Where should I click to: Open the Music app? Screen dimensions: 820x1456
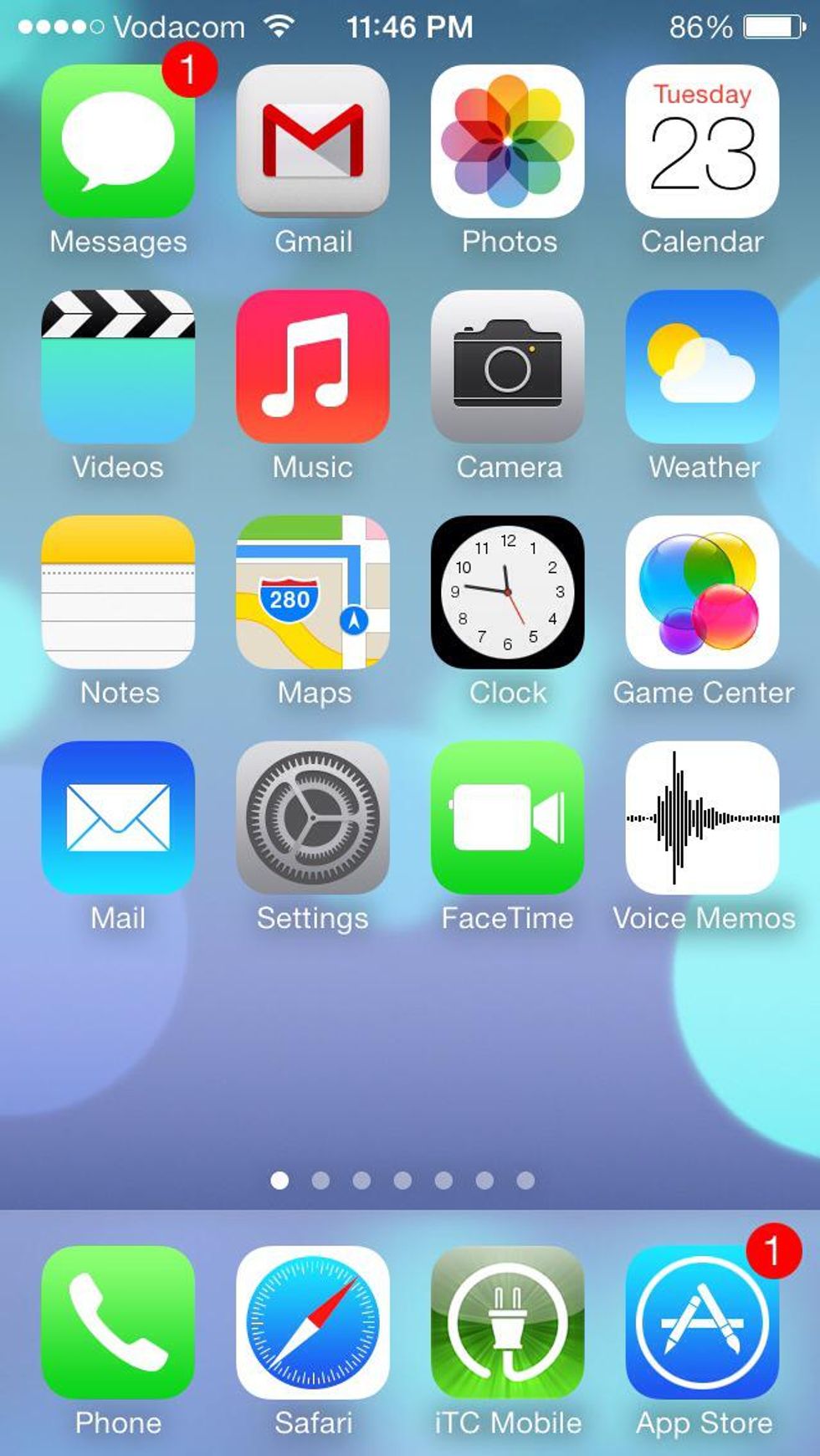(313, 367)
